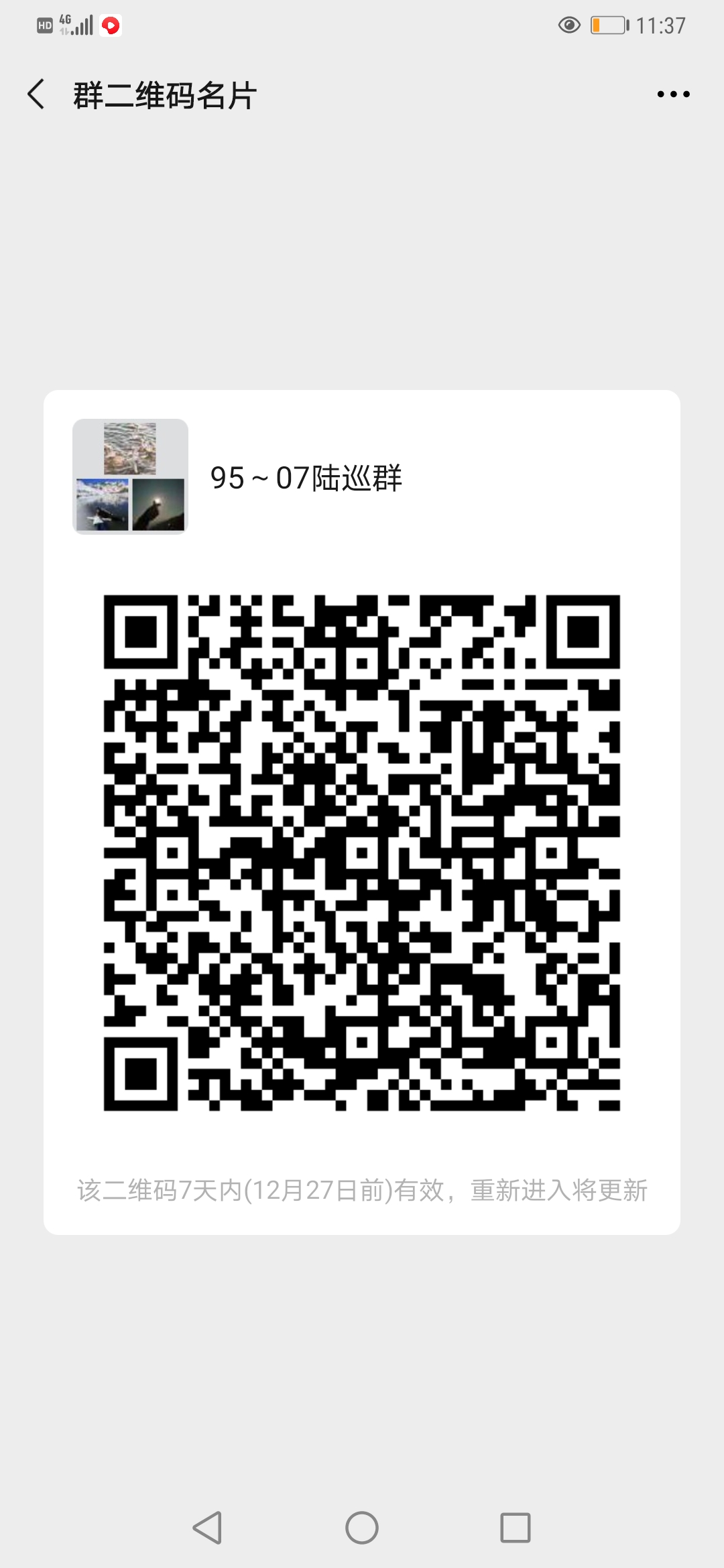The image size is (724, 1568).
Task: Open recent apps from the navigation bar
Action: pos(516,1528)
